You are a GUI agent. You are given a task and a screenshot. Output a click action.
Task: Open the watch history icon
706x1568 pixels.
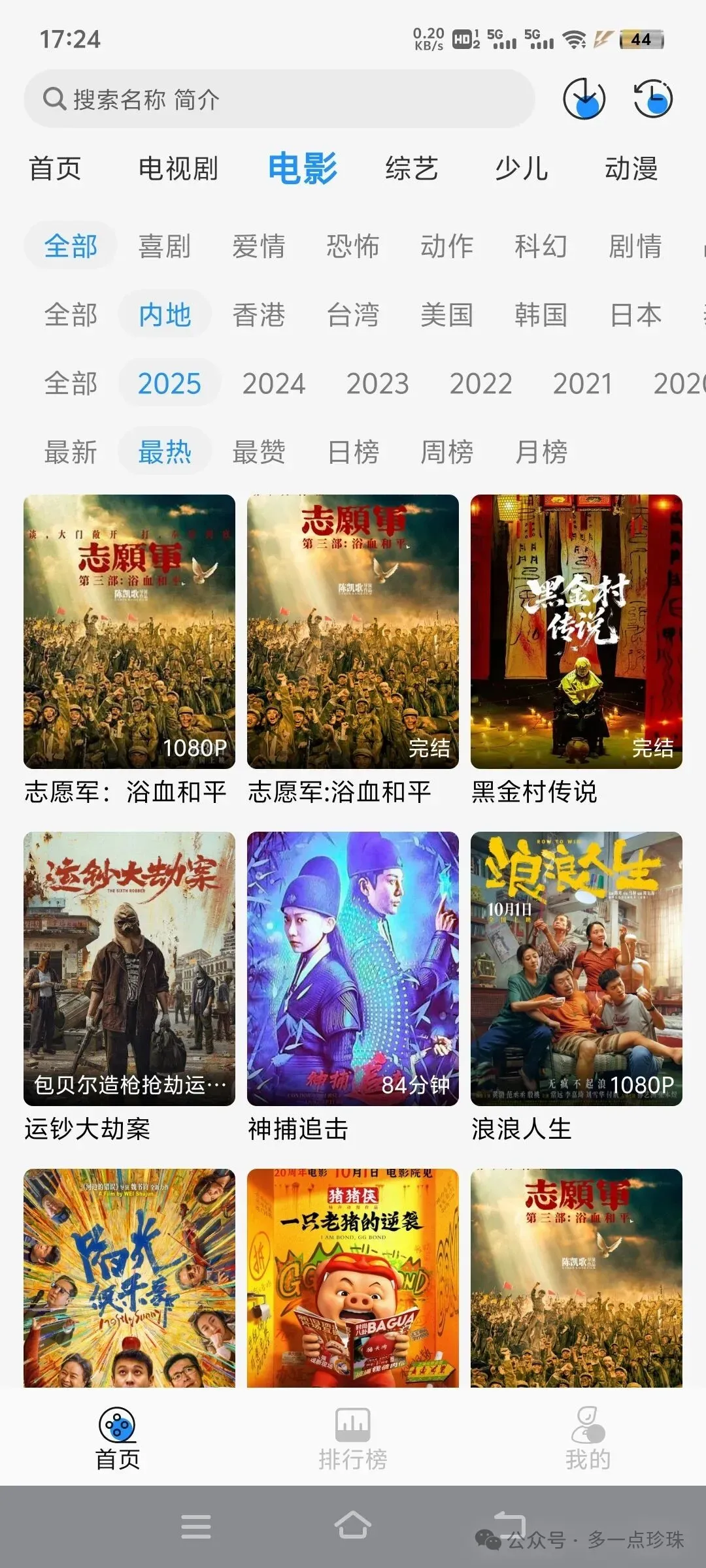tap(653, 99)
